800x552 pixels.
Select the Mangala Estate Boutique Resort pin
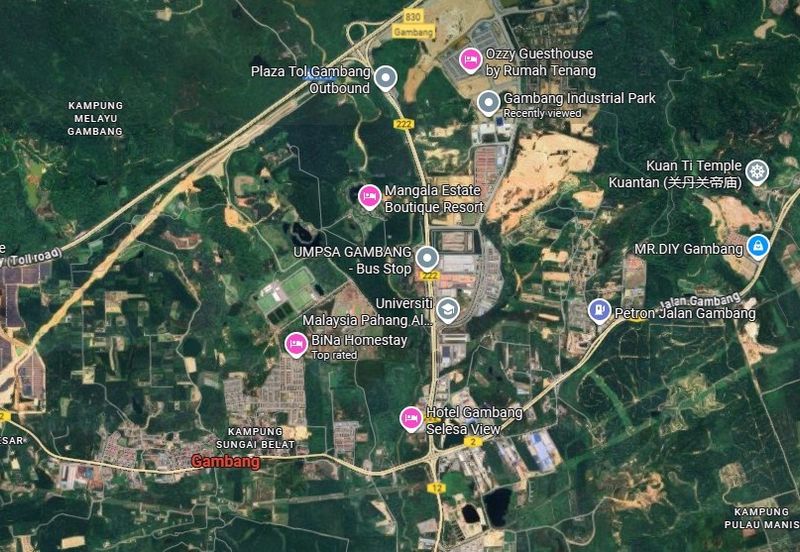369,197
